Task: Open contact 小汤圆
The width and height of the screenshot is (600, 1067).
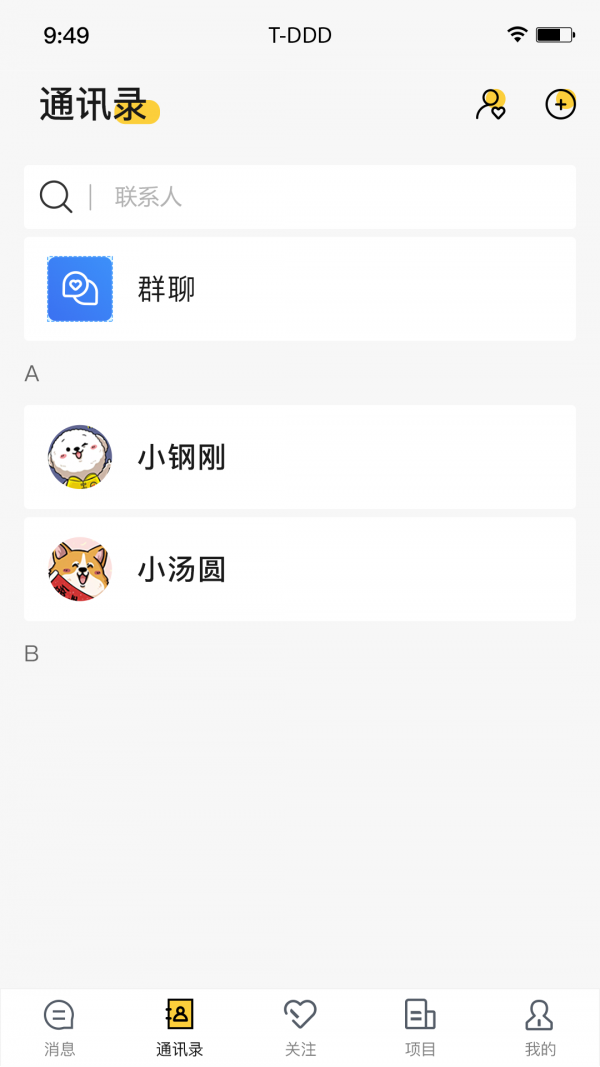Action: tap(300, 569)
